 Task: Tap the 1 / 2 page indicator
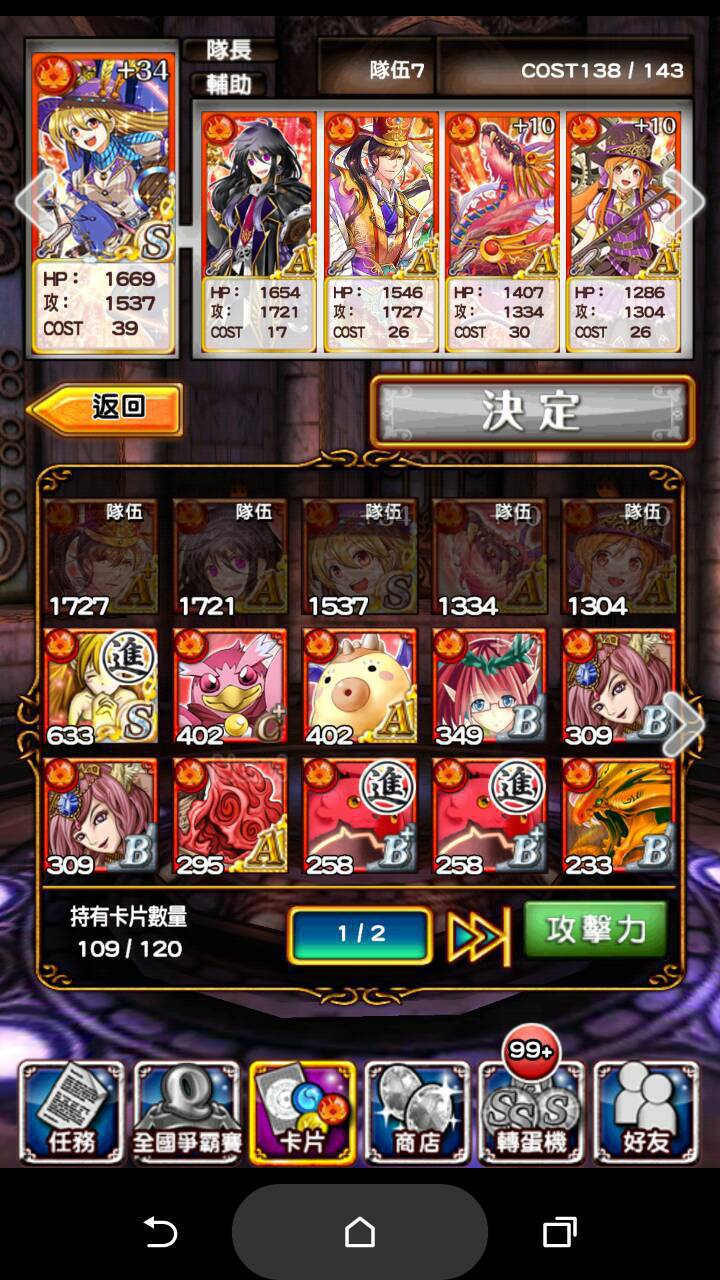[360, 935]
